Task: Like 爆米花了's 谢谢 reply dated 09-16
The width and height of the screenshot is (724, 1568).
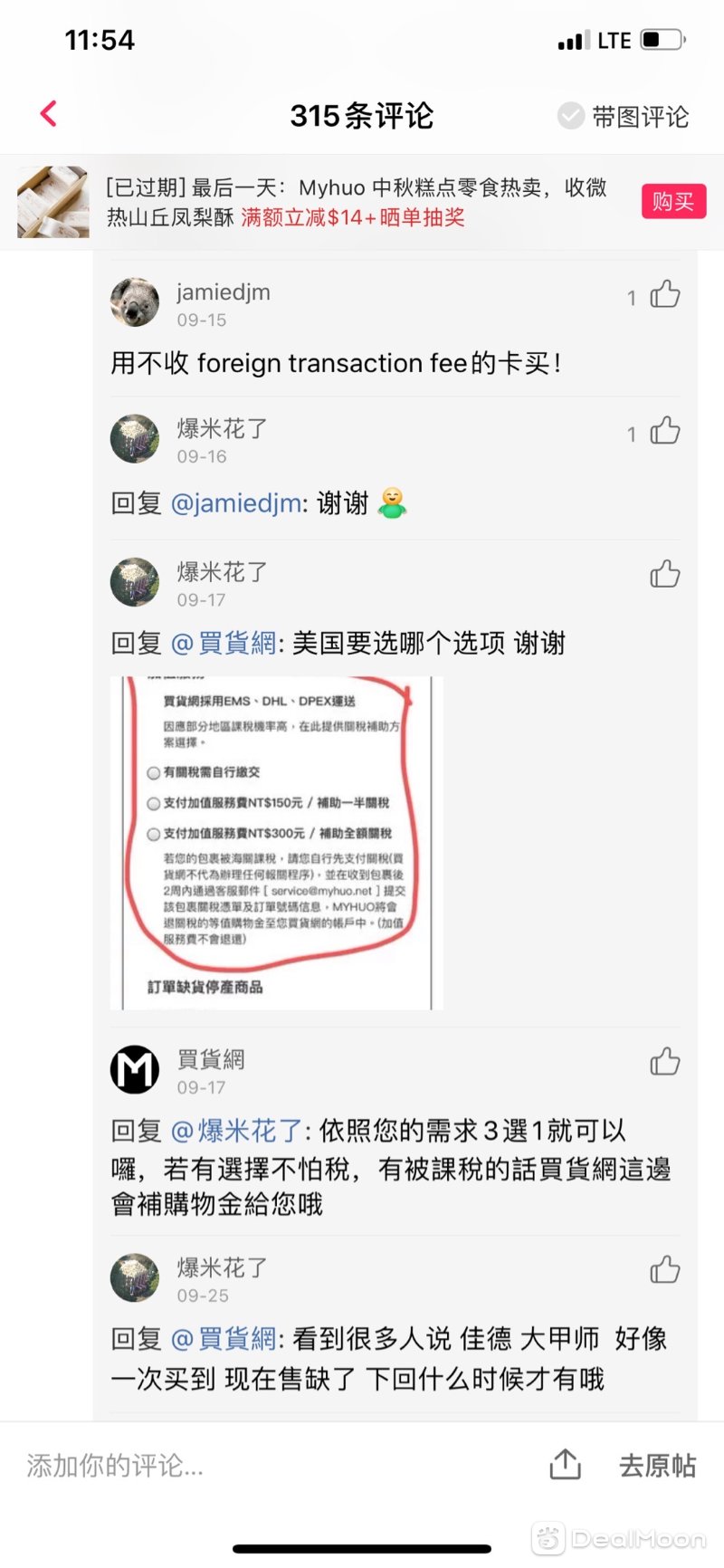Action: click(665, 432)
